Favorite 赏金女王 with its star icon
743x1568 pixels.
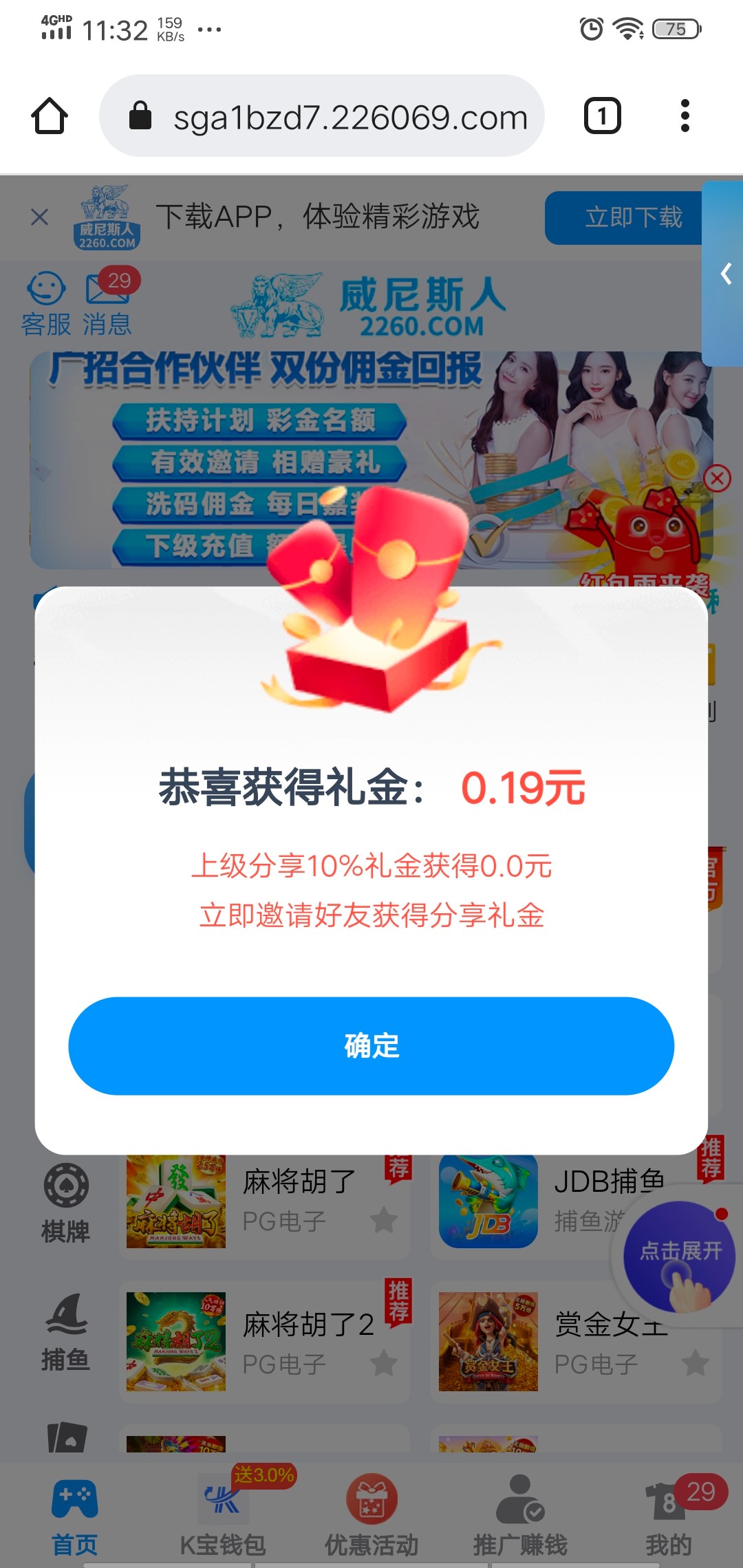(x=696, y=1362)
